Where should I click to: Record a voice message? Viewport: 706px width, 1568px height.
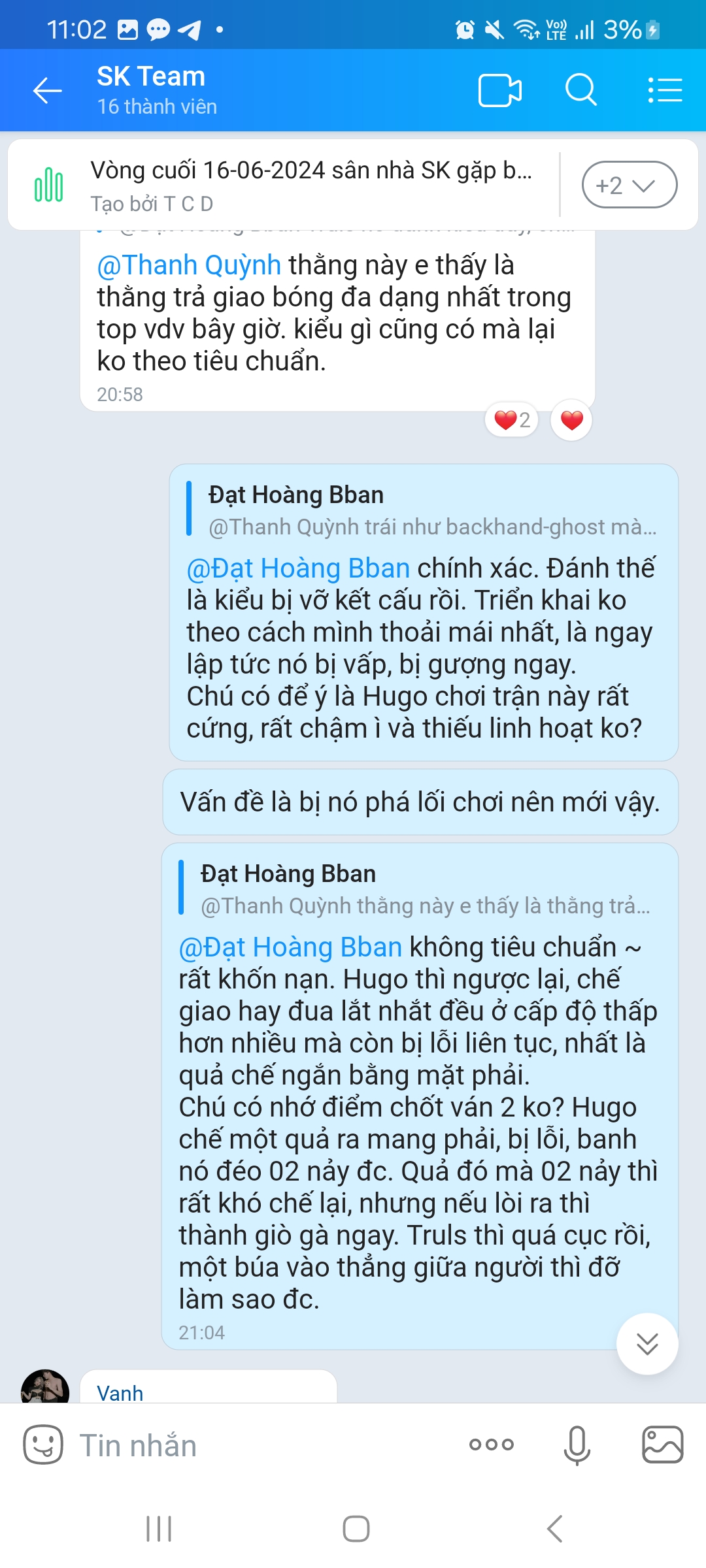coord(577,1445)
